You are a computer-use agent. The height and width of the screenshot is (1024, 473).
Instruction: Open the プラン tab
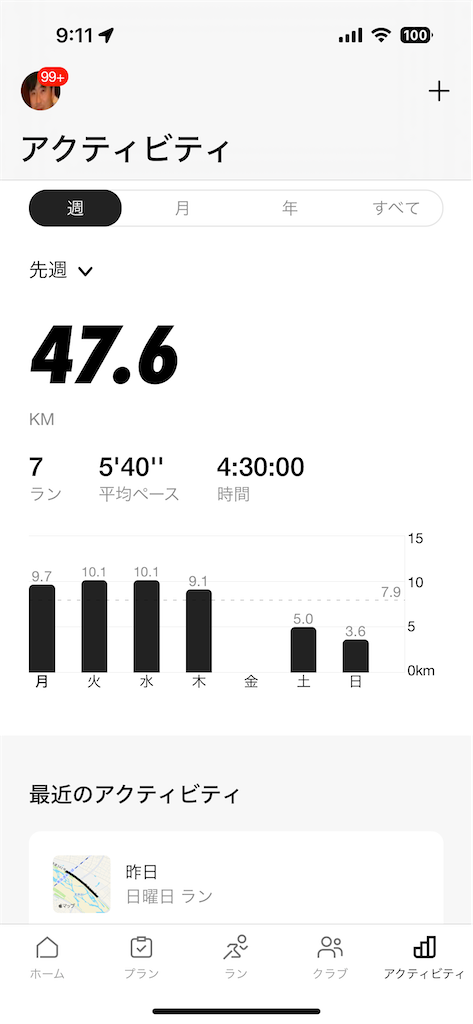(142, 958)
